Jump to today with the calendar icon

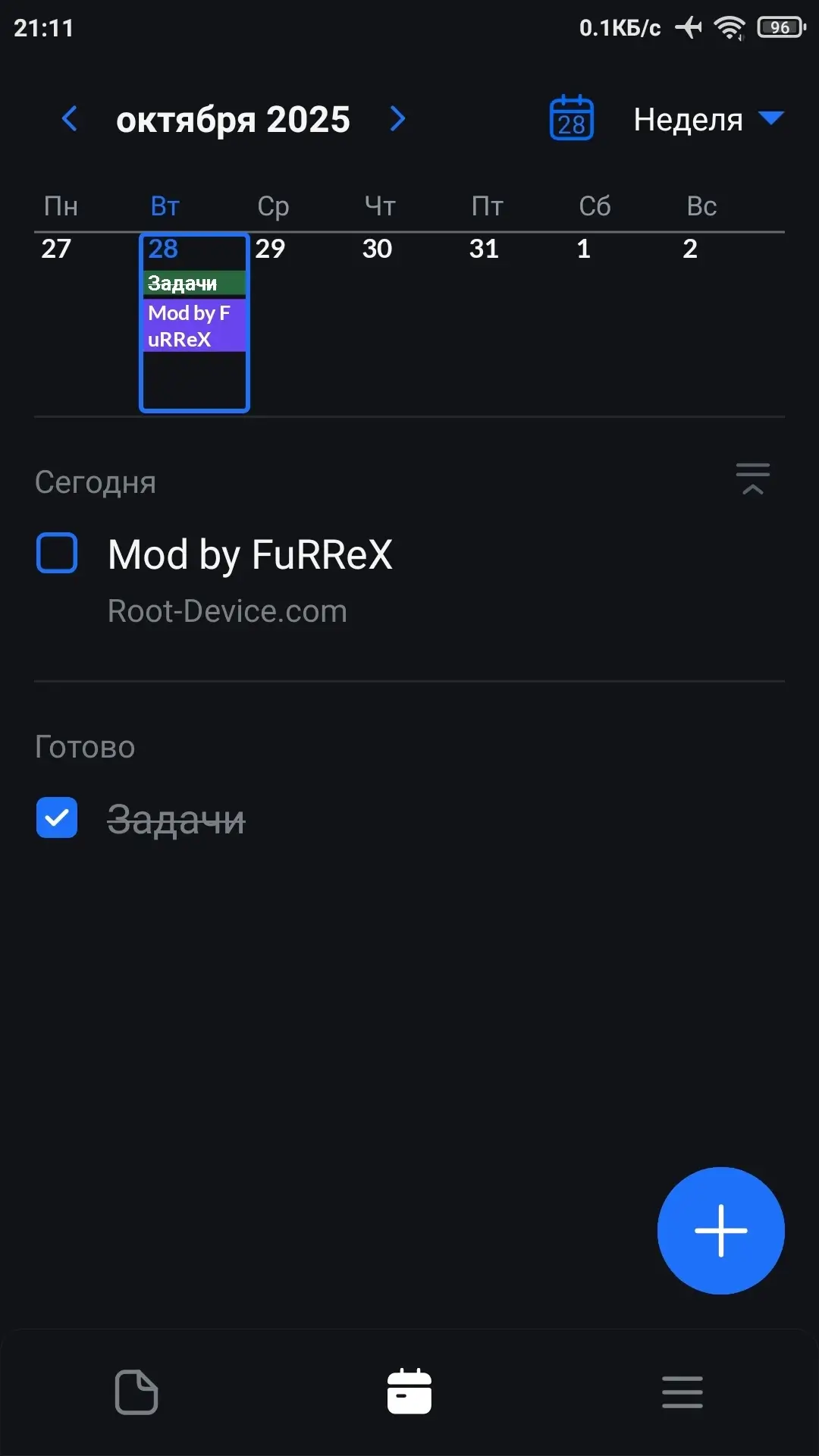[571, 118]
